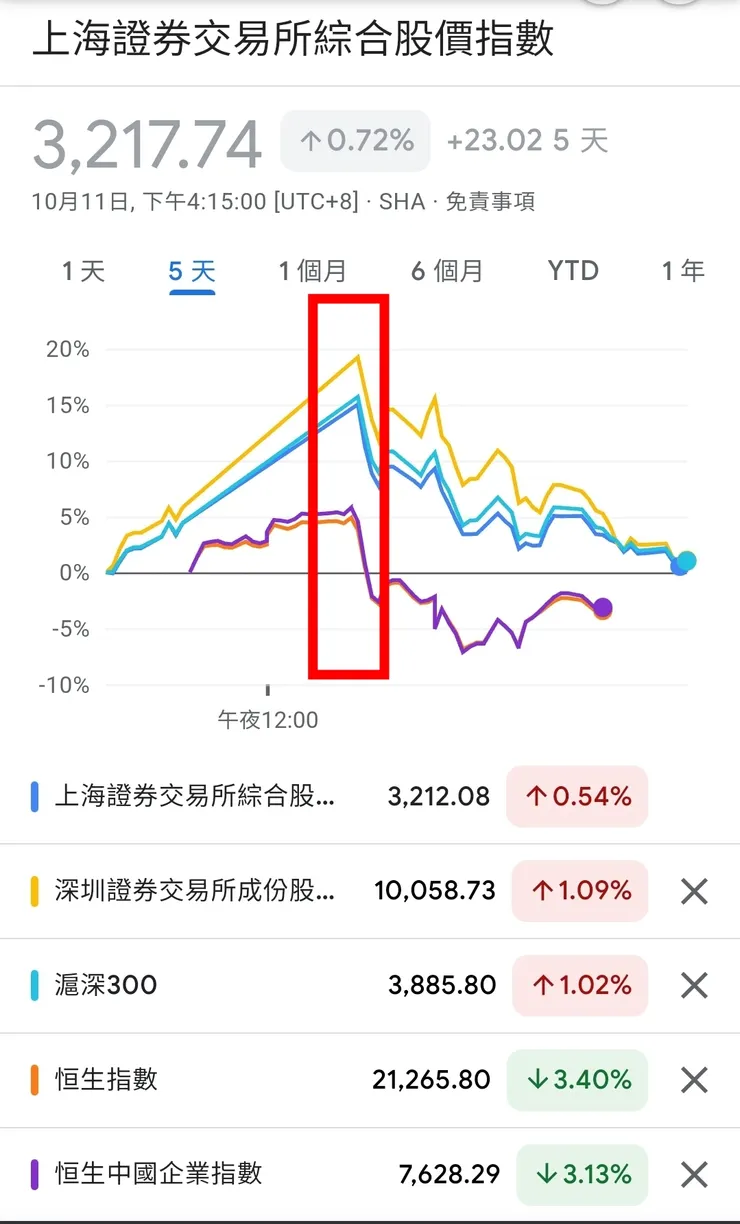Screen dimensions: 740x1224
Task: Switch to the 1年 chart view
Action: click(x=682, y=270)
